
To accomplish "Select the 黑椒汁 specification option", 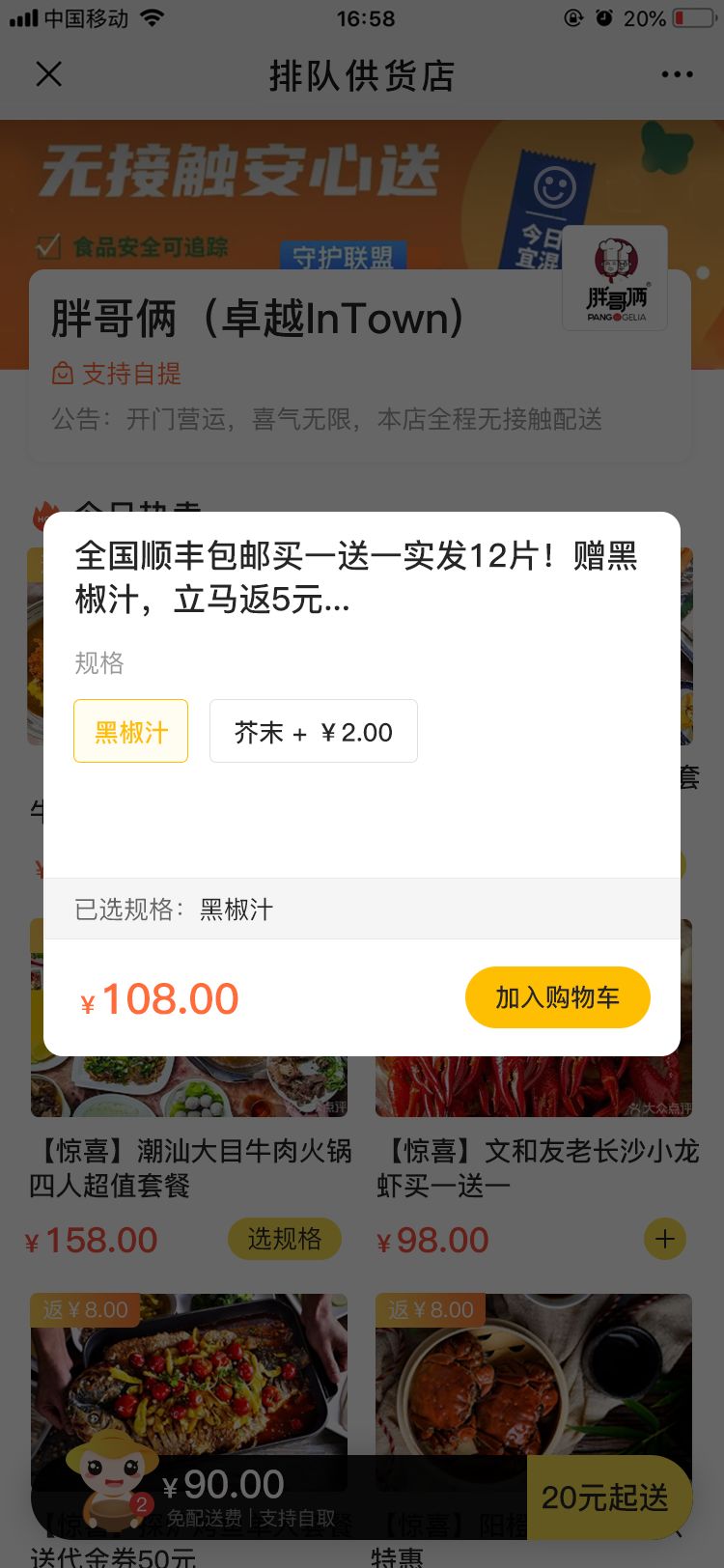I will 131,732.
